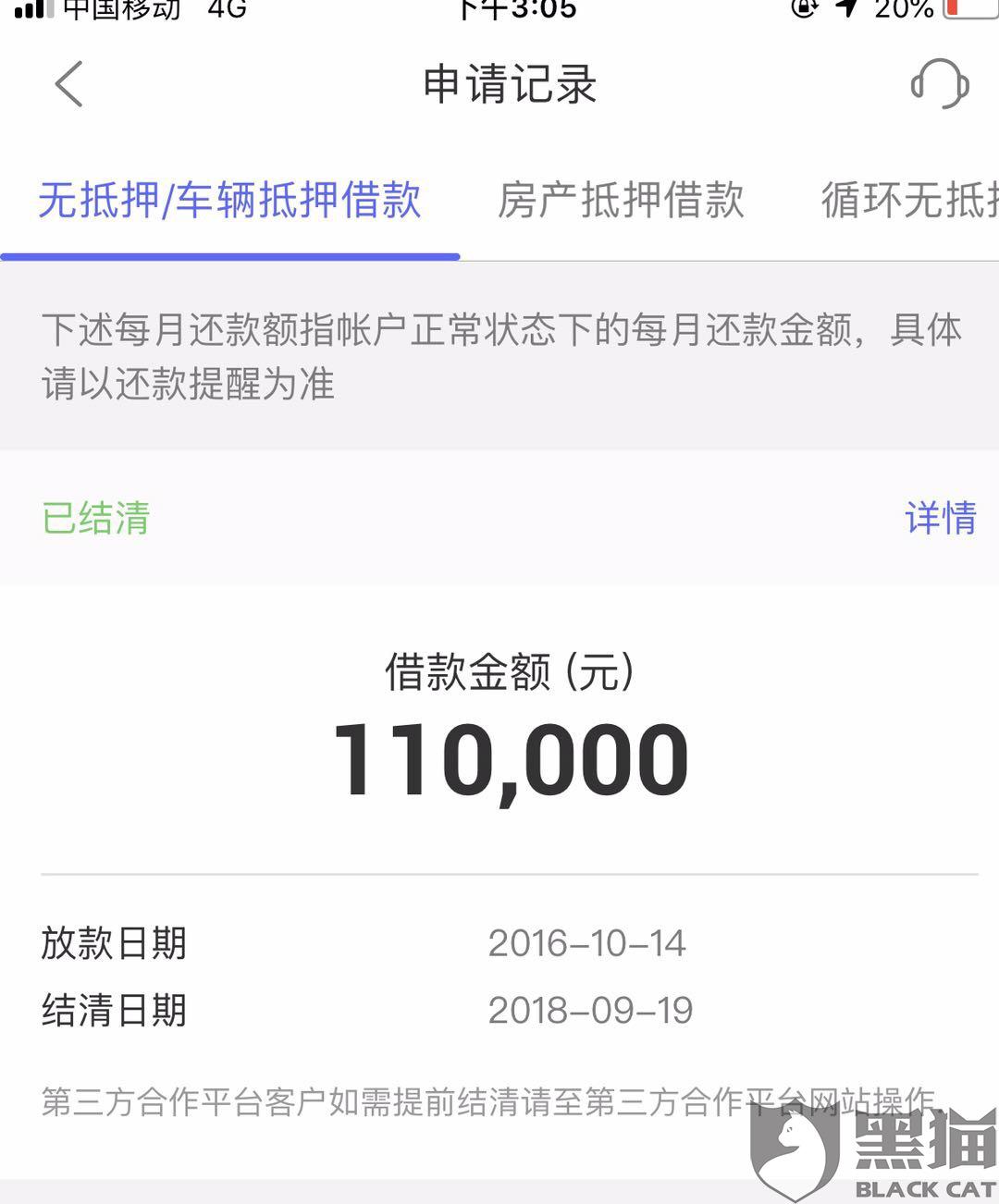Switch to 房产抵押借款 tab
Image resolution: width=999 pixels, height=1204 pixels.
[621, 201]
